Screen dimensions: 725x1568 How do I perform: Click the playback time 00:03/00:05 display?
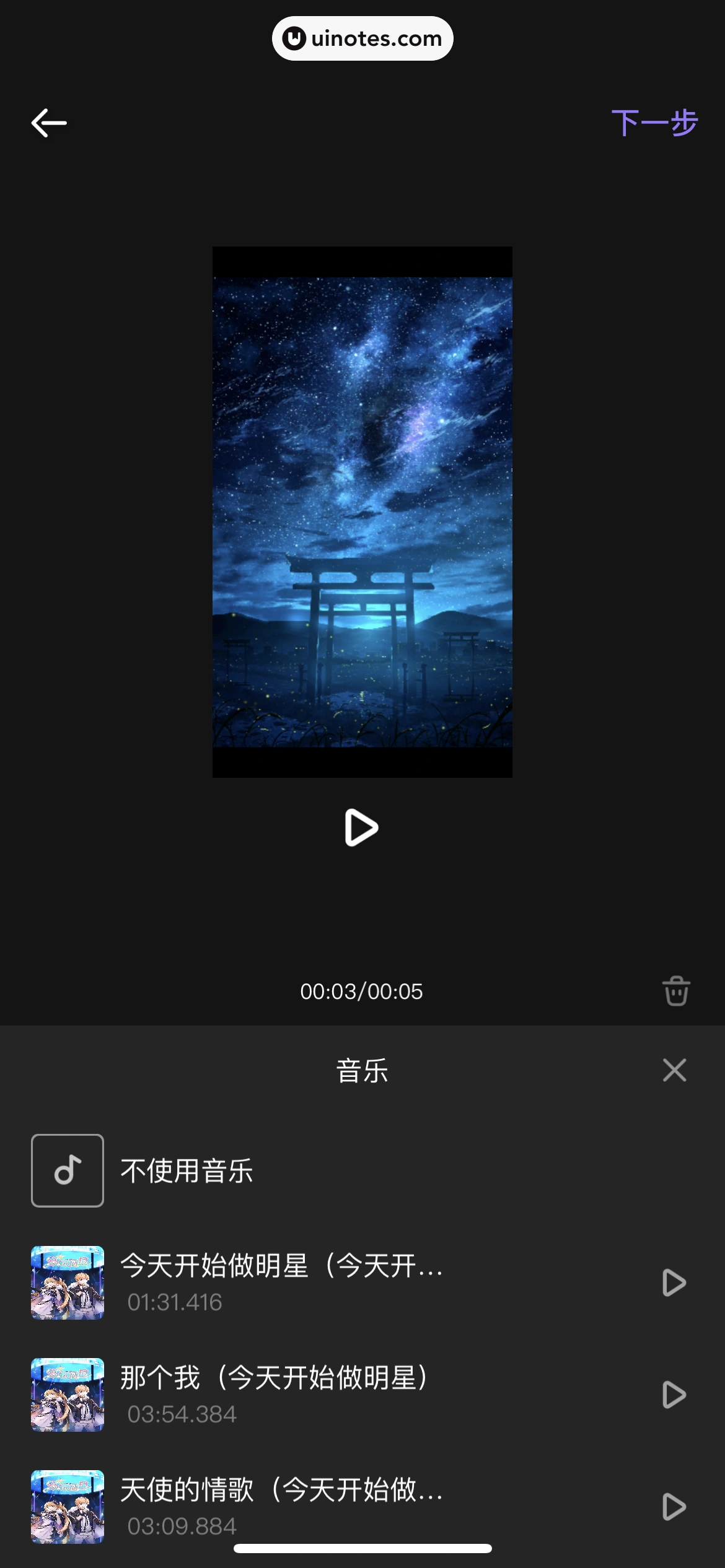coord(362,991)
